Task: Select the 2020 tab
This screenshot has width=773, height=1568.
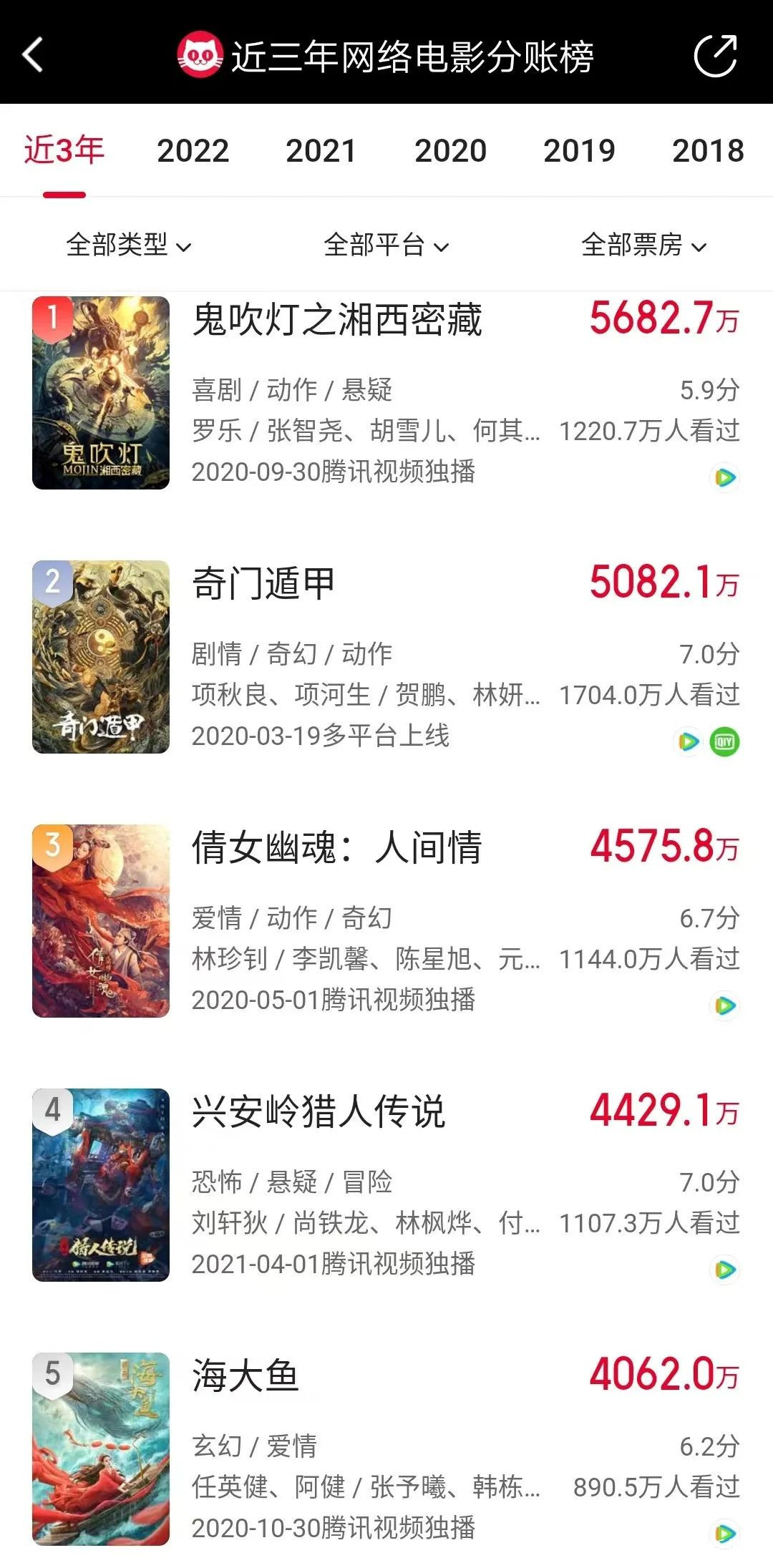Action: tap(450, 151)
